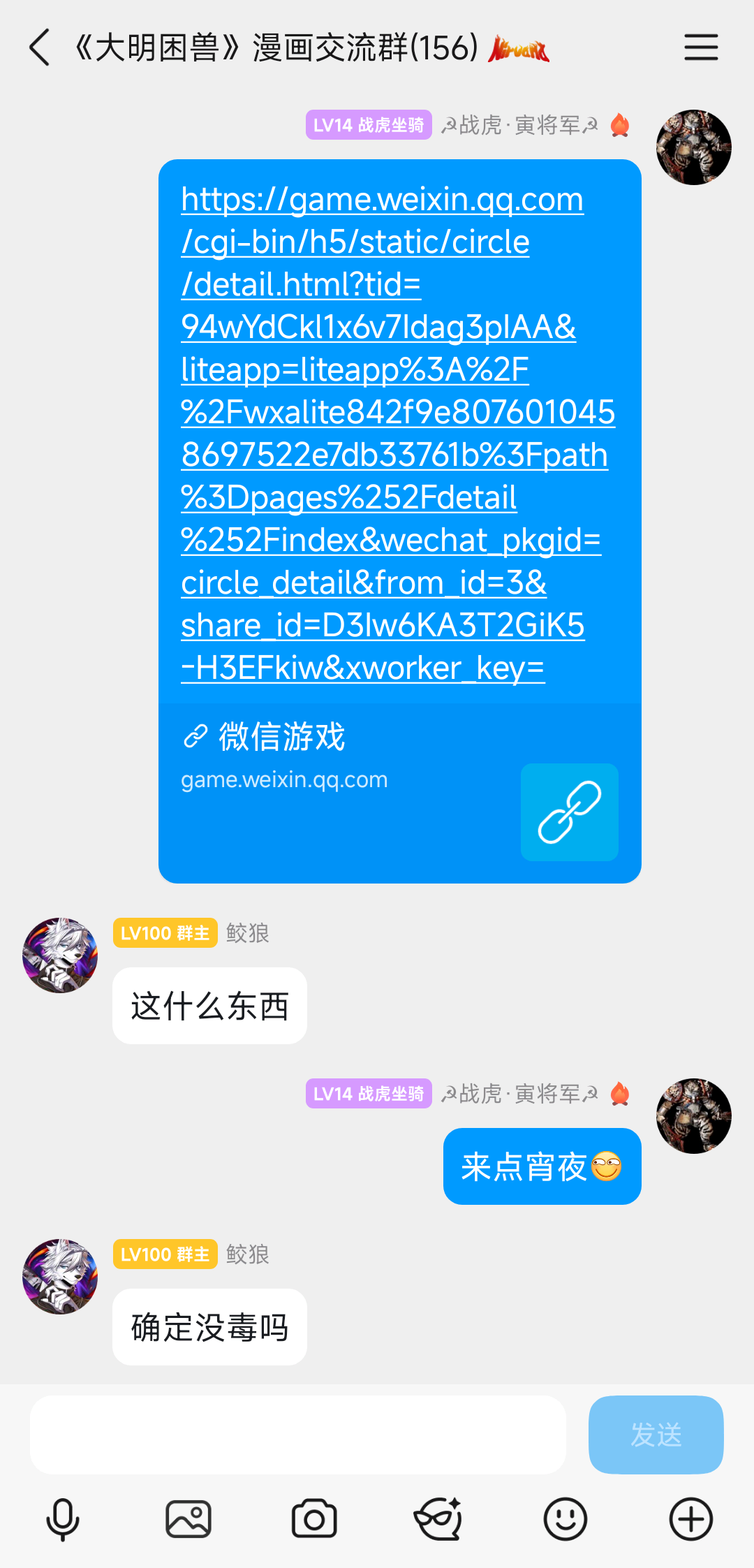Open the emoji smiley panel
This screenshot has height=1568, width=754.
[x=565, y=1519]
